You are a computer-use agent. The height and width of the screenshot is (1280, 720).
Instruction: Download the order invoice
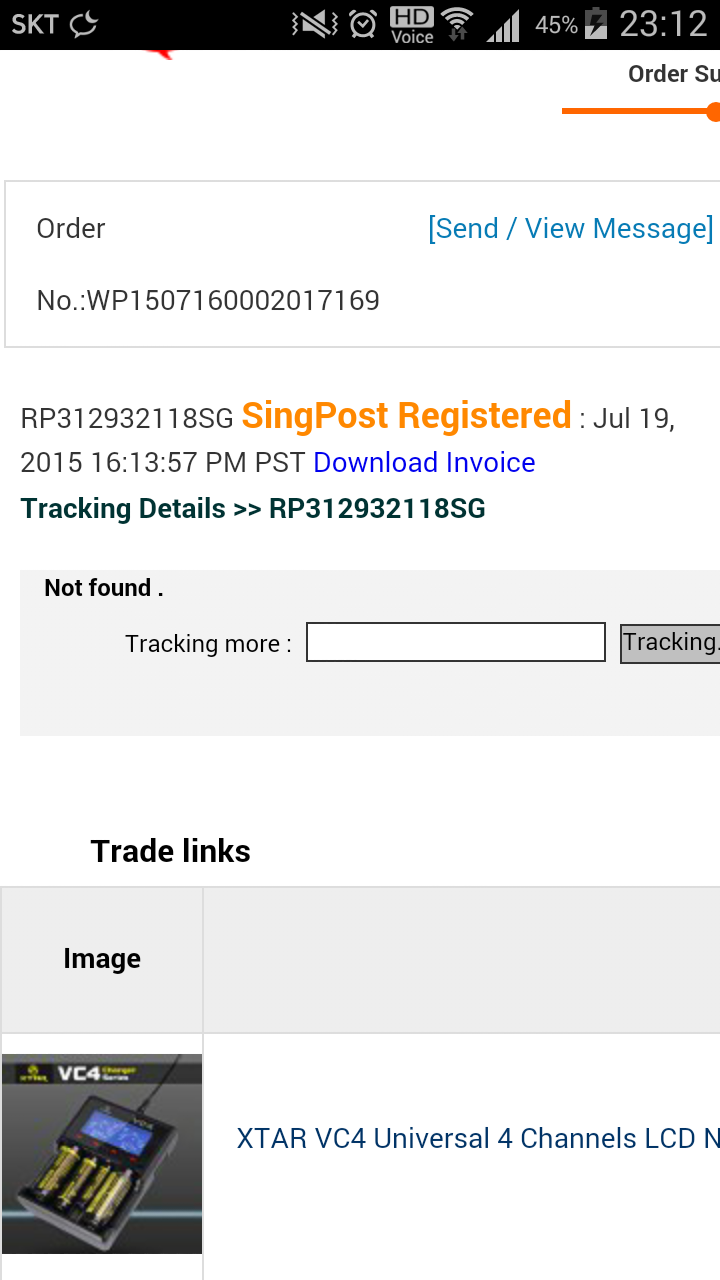pos(424,462)
